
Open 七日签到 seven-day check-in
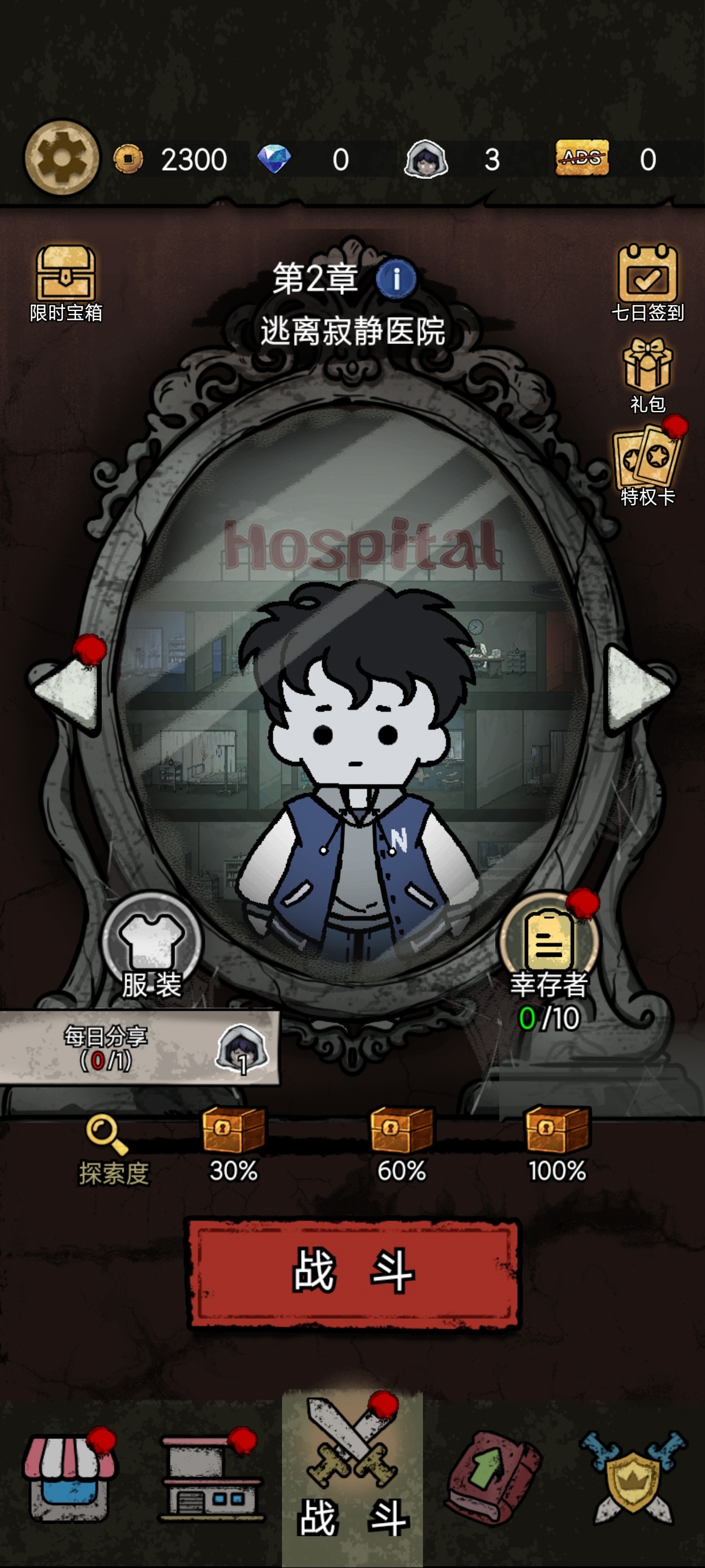coord(647,283)
